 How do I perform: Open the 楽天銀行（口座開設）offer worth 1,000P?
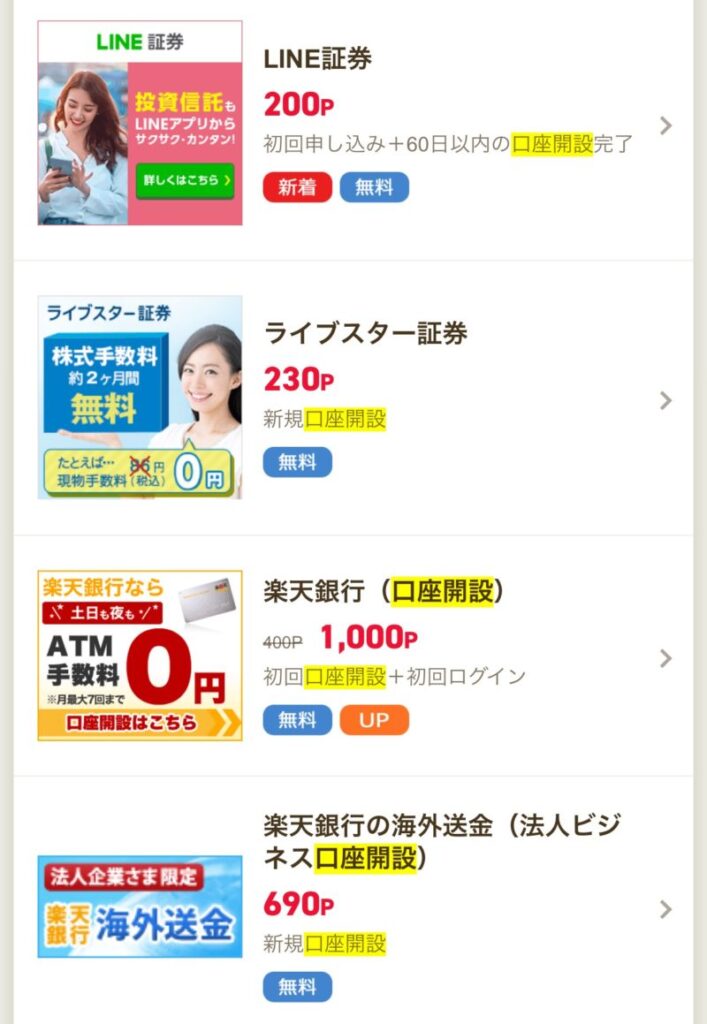(383, 591)
